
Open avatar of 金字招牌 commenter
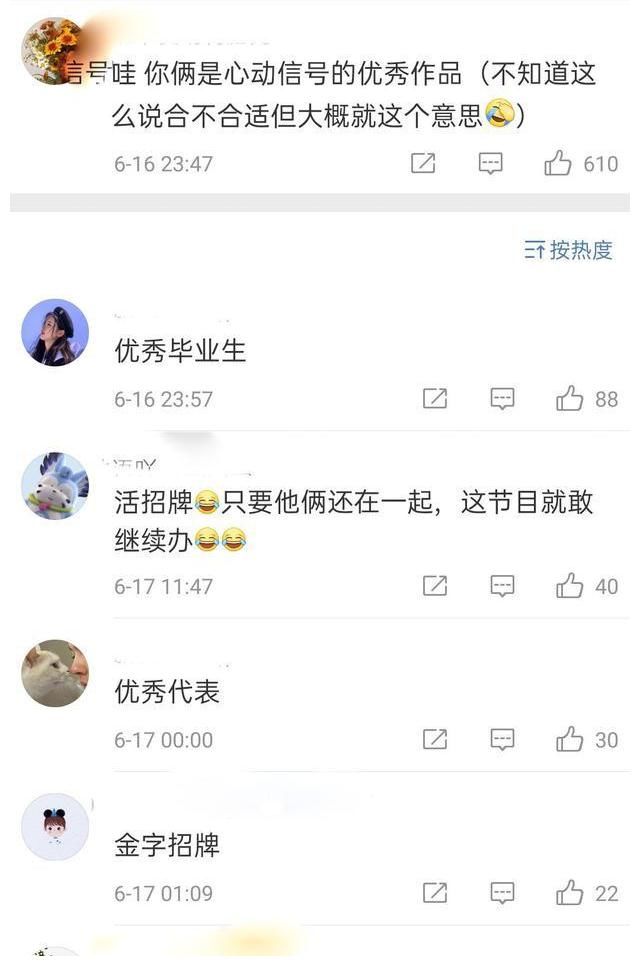coord(55,827)
